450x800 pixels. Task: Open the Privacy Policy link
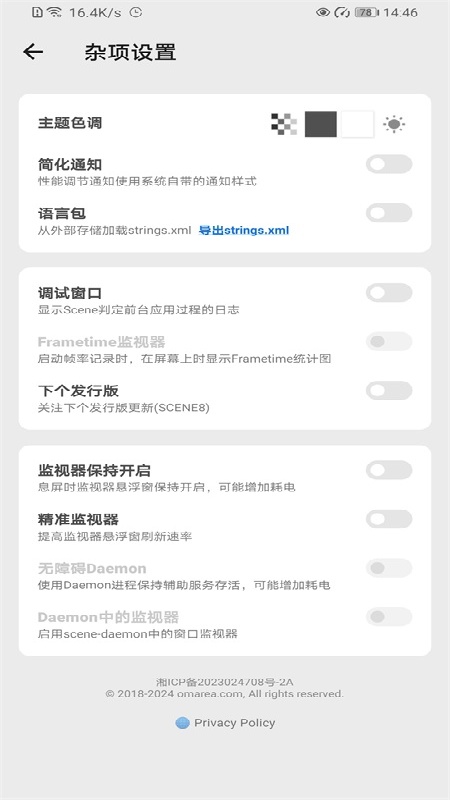226,723
